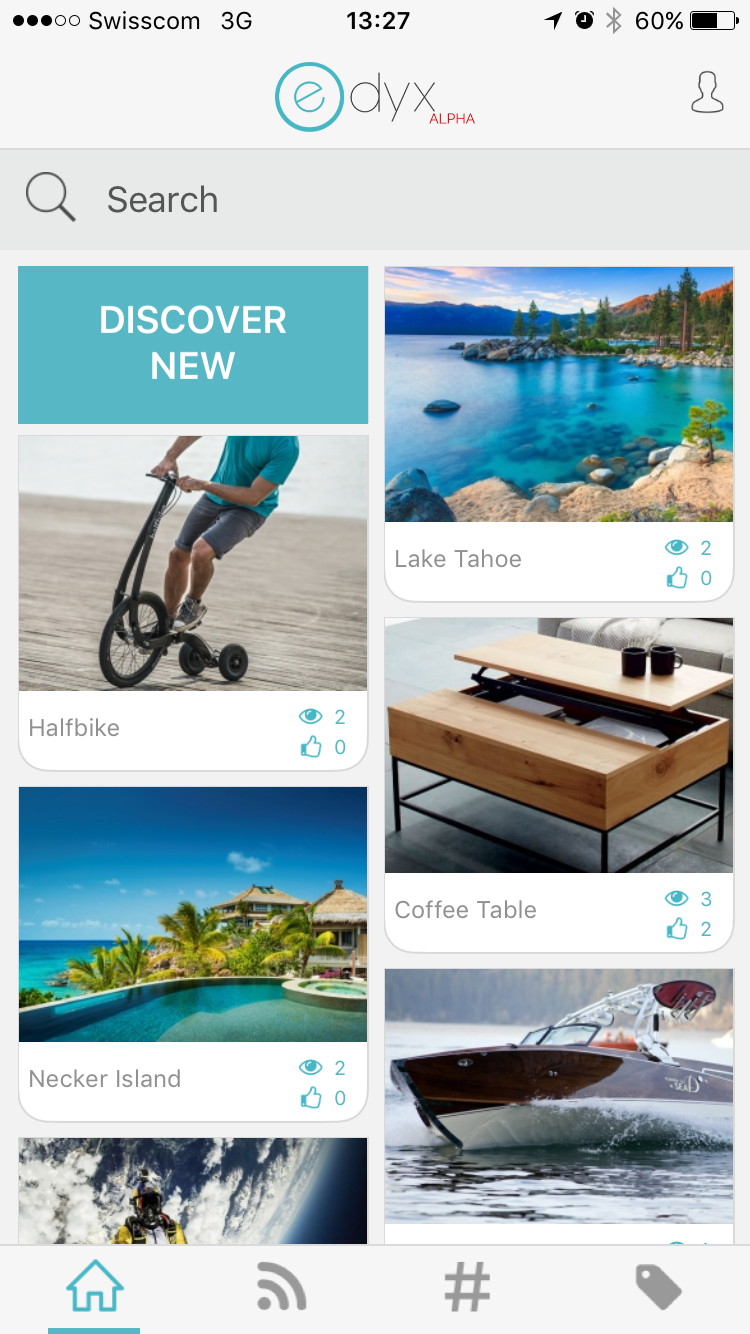Like the Coffee Table post via thumbs-up
This screenshot has height=1334, width=750.
tap(677, 929)
